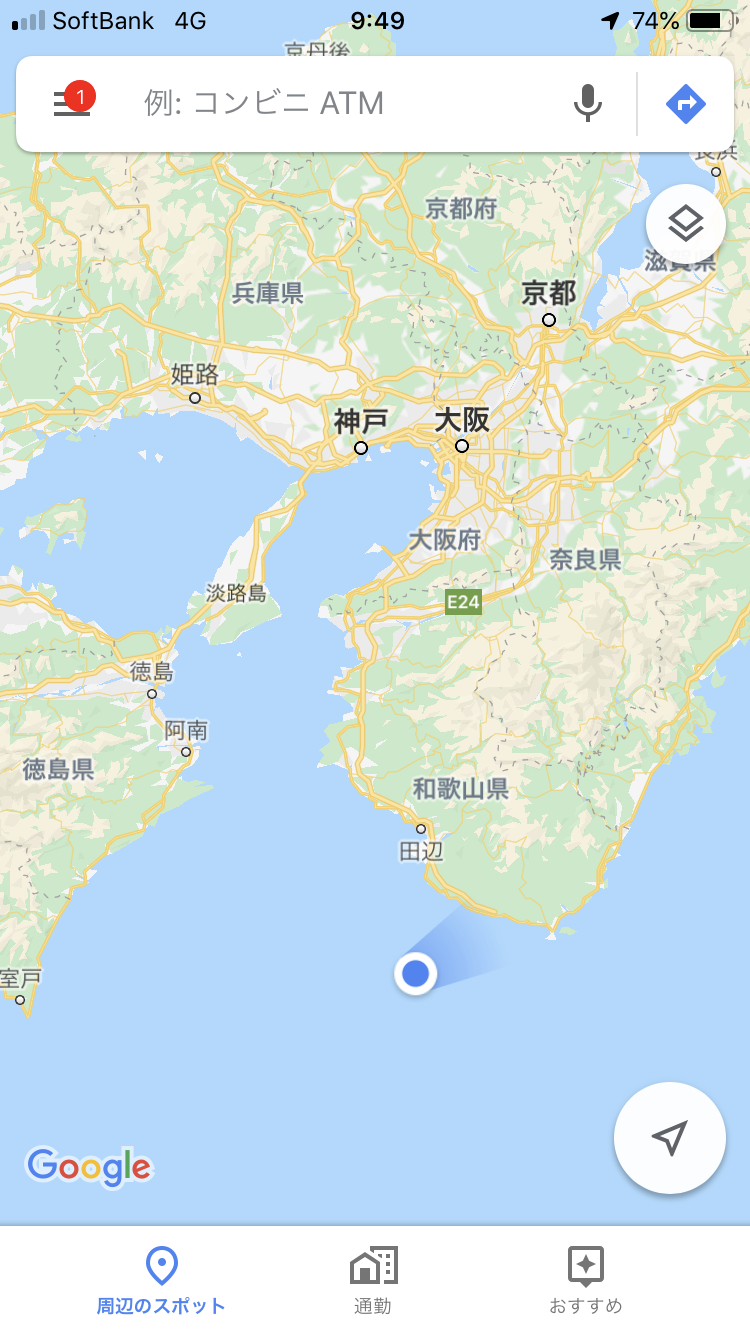The height and width of the screenshot is (1334, 750).
Task: Open the おすすめ tab
Action: pos(585,1280)
